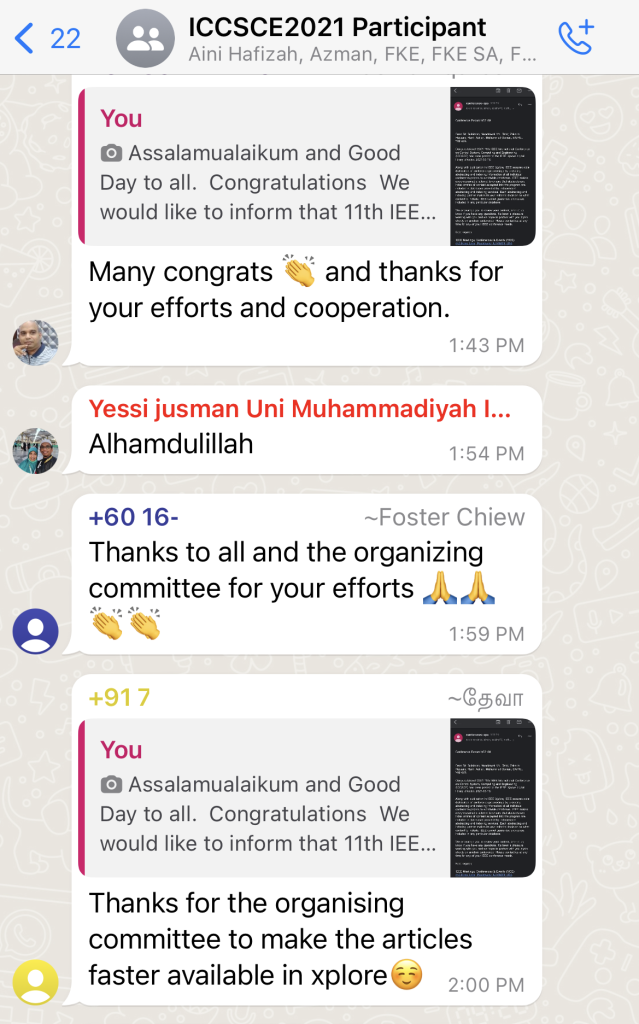Start a group call
This screenshot has height=1024, width=639.
(576, 38)
